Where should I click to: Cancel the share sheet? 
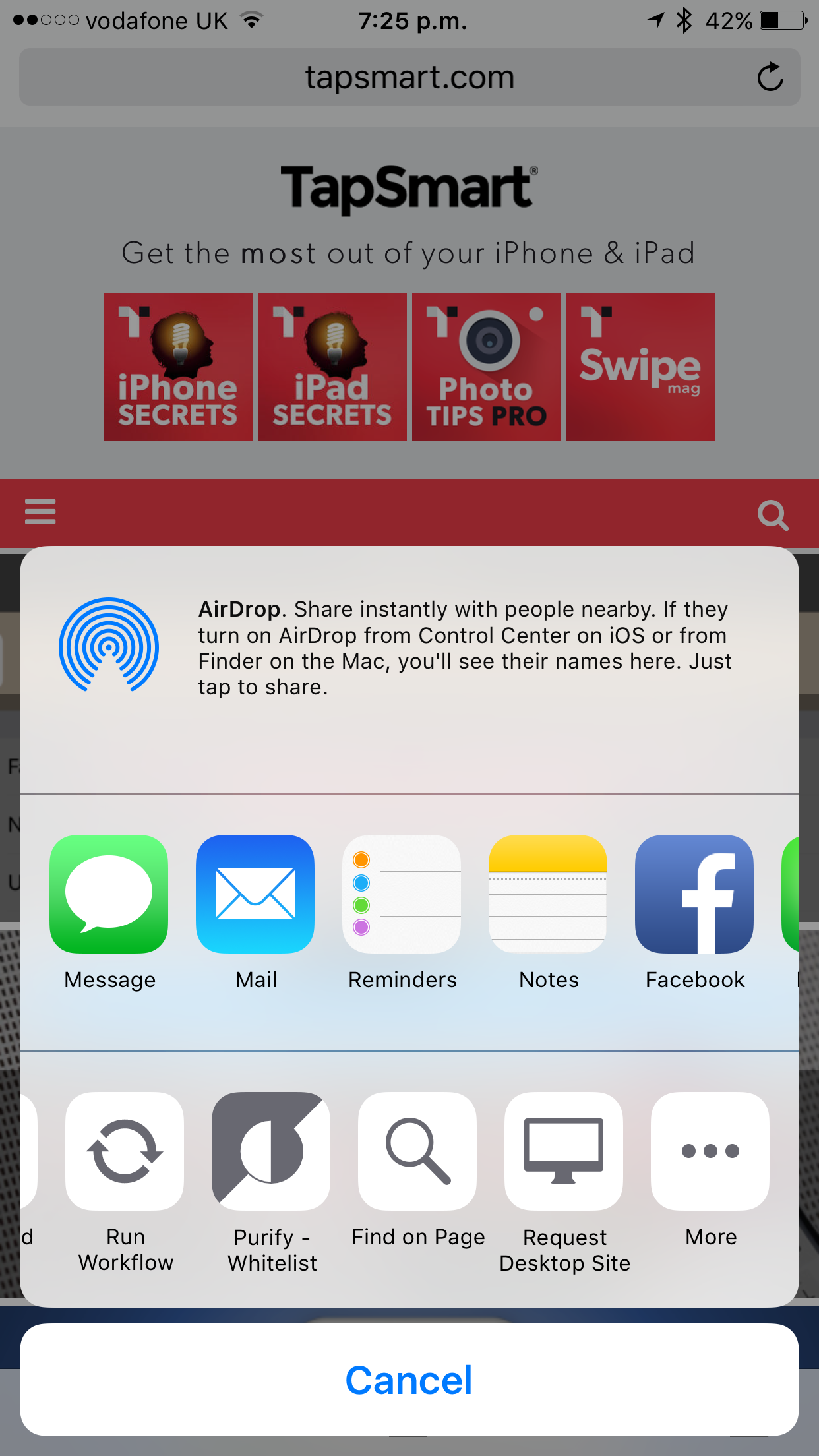click(x=409, y=1380)
